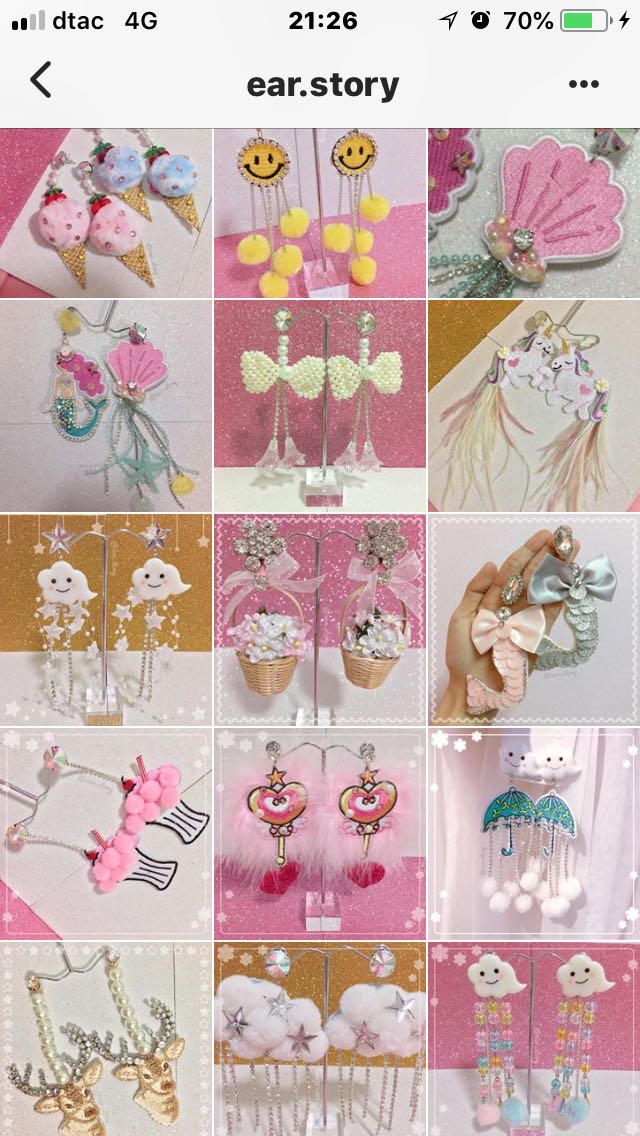Open the flower basket earrings post
Image resolution: width=640 pixels, height=1136 pixels.
pyautogui.click(x=320, y=619)
